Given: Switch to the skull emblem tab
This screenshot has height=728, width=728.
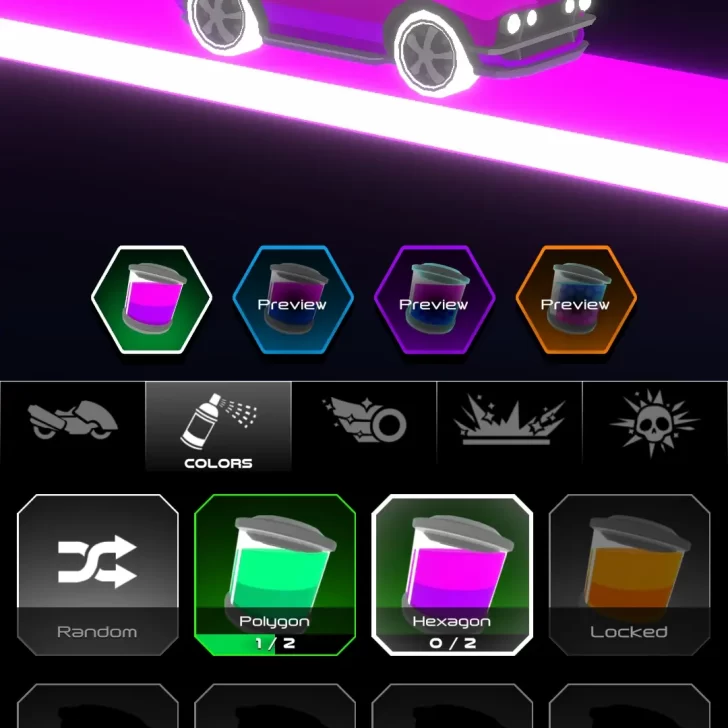Looking at the screenshot, I should (x=655, y=424).
